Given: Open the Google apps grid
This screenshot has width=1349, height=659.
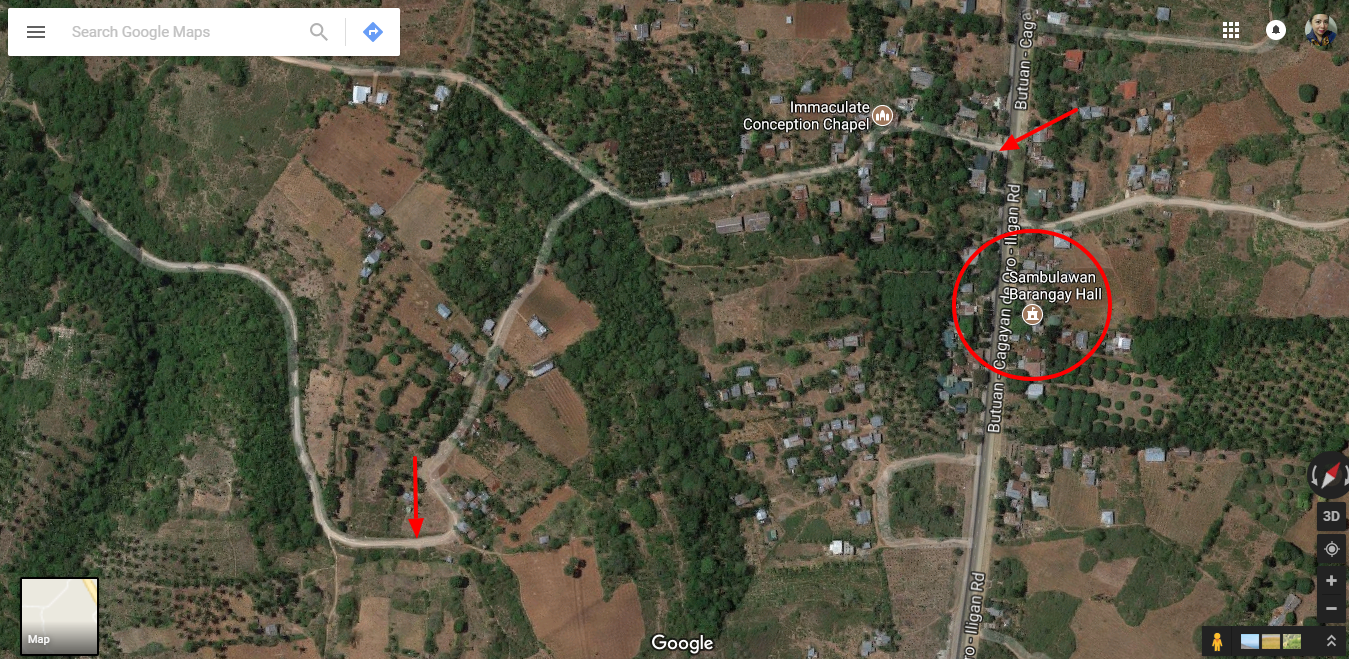Looking at the screenshot, I should click(x=1231, y=30).
